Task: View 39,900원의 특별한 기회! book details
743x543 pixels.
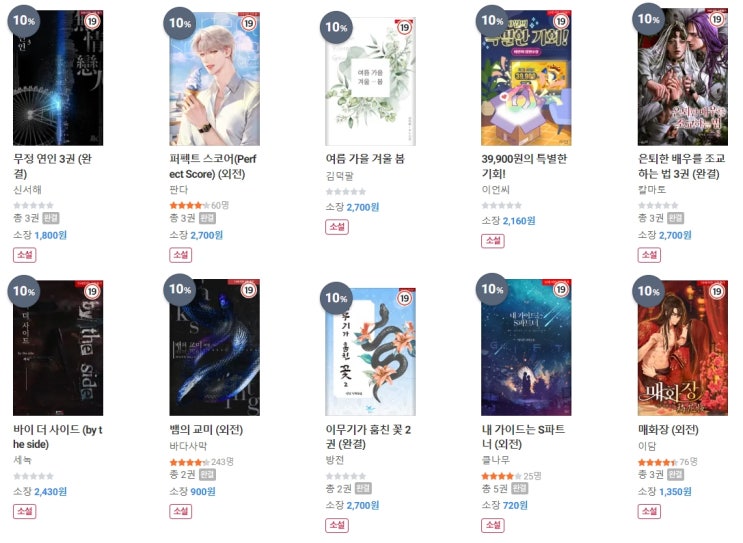Action: [527, 79]
